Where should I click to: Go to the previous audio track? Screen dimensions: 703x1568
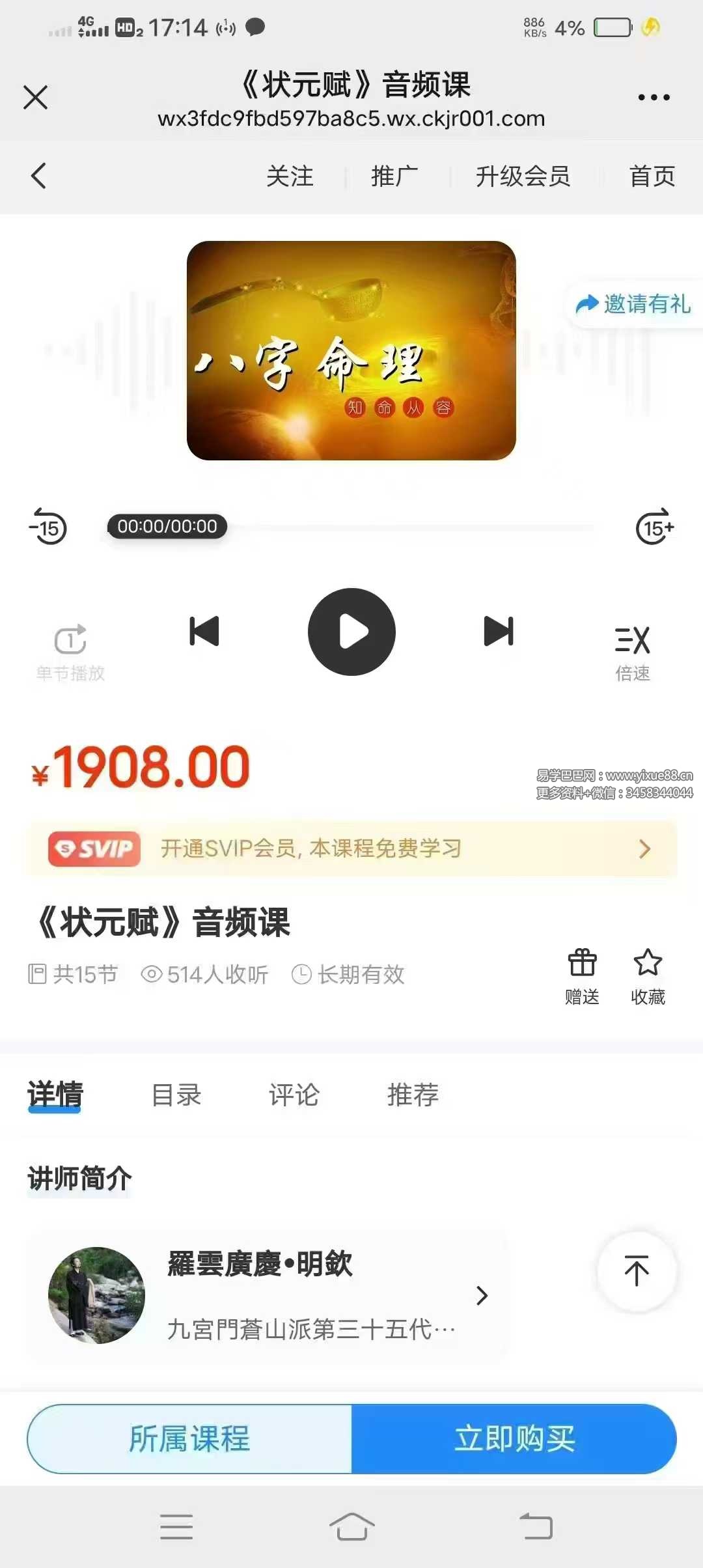pyautogui.click(x=203, y=630)
